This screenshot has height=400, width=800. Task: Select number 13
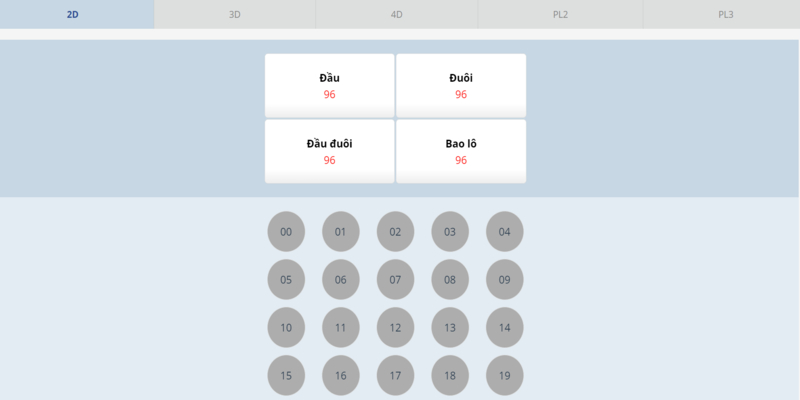[450, 328]
